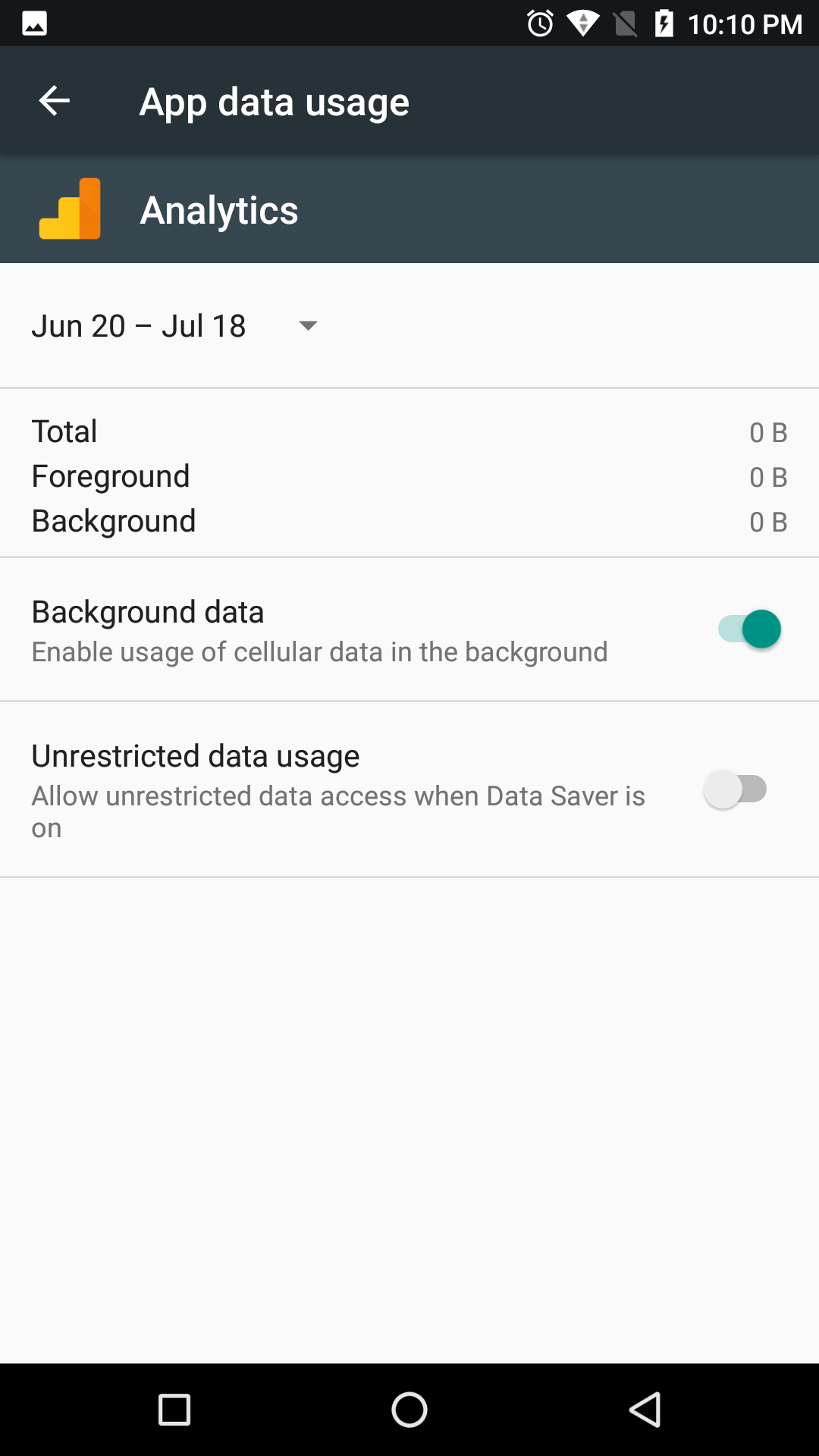819x1456 pixels.
Task: Open the Jun 20 – Jul 18 date dropdown
Action: (x=174, y=326)
